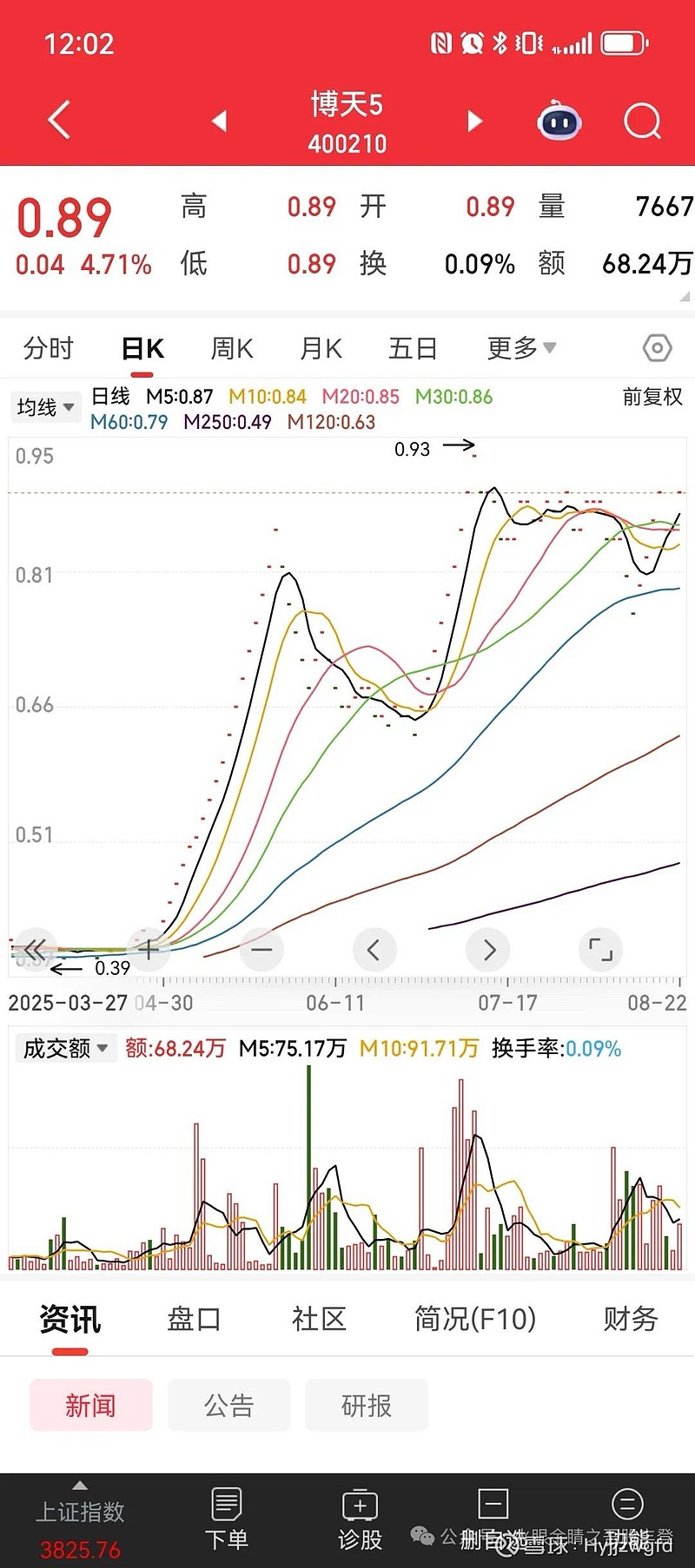Screen dimensions: 695x1568
Task: Zoom out of the chart with minus icon
Action: 261,950
